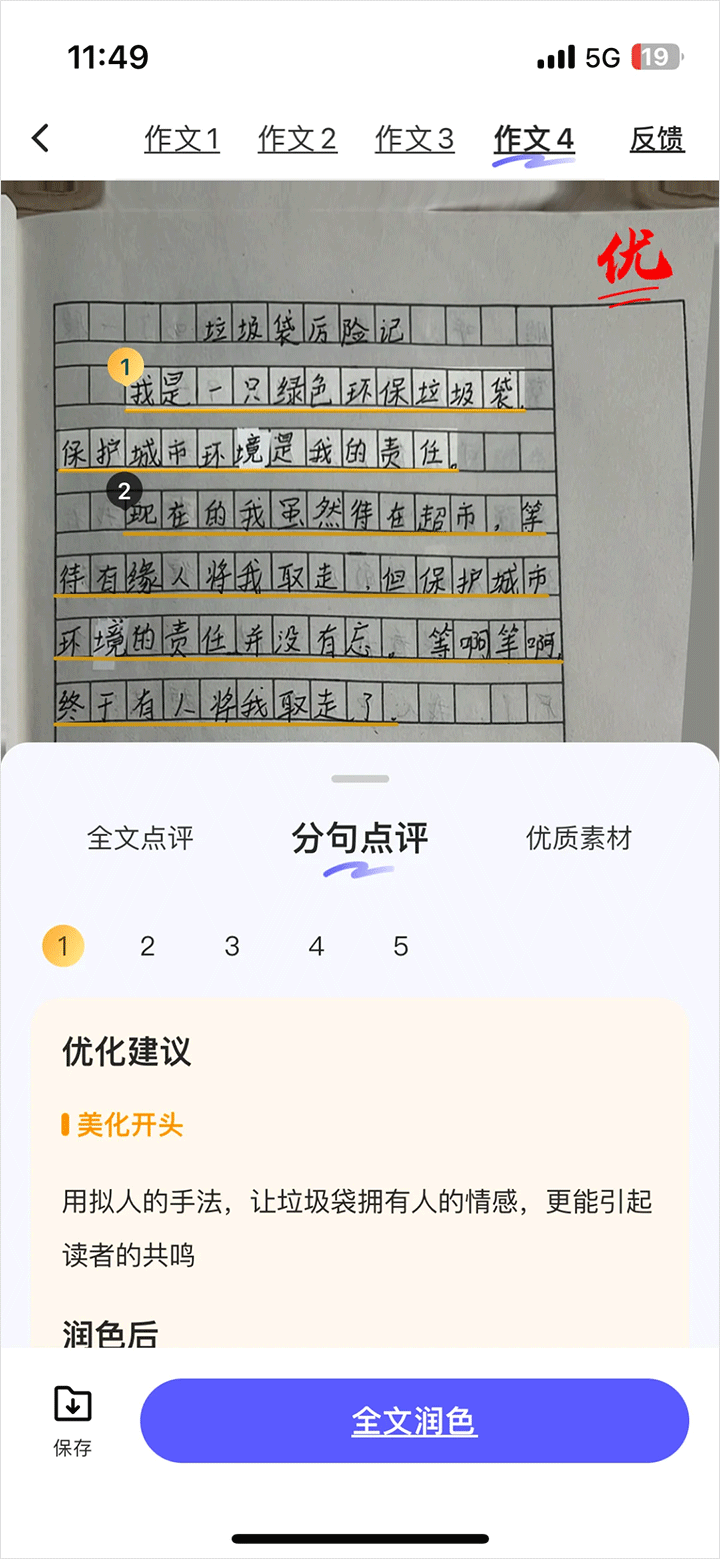Viewport: 720px width, 1559px height.
Task: Jump to sentence comment 2
Action: (148, 946)
